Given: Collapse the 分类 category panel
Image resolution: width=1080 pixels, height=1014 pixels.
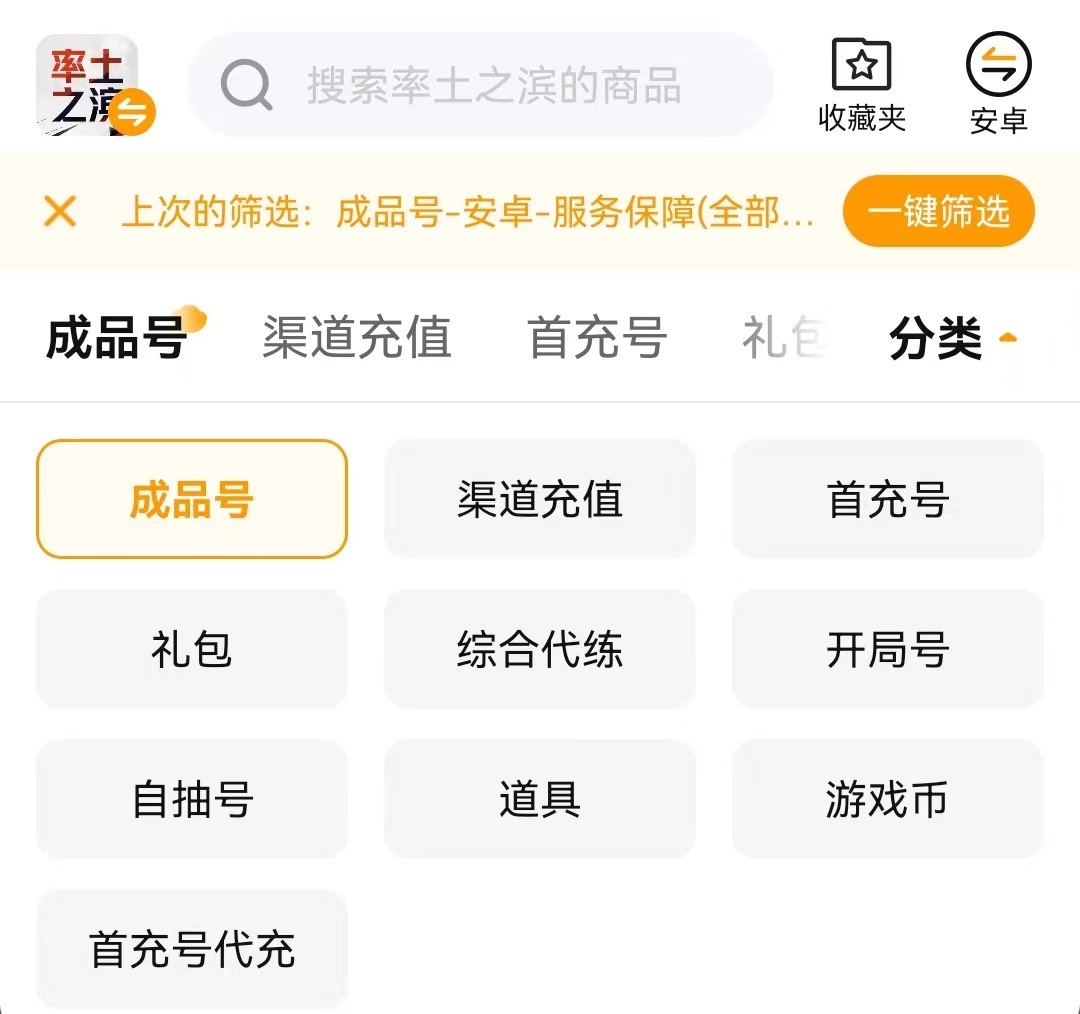Looking at the screenshot, I should point(952,340).
